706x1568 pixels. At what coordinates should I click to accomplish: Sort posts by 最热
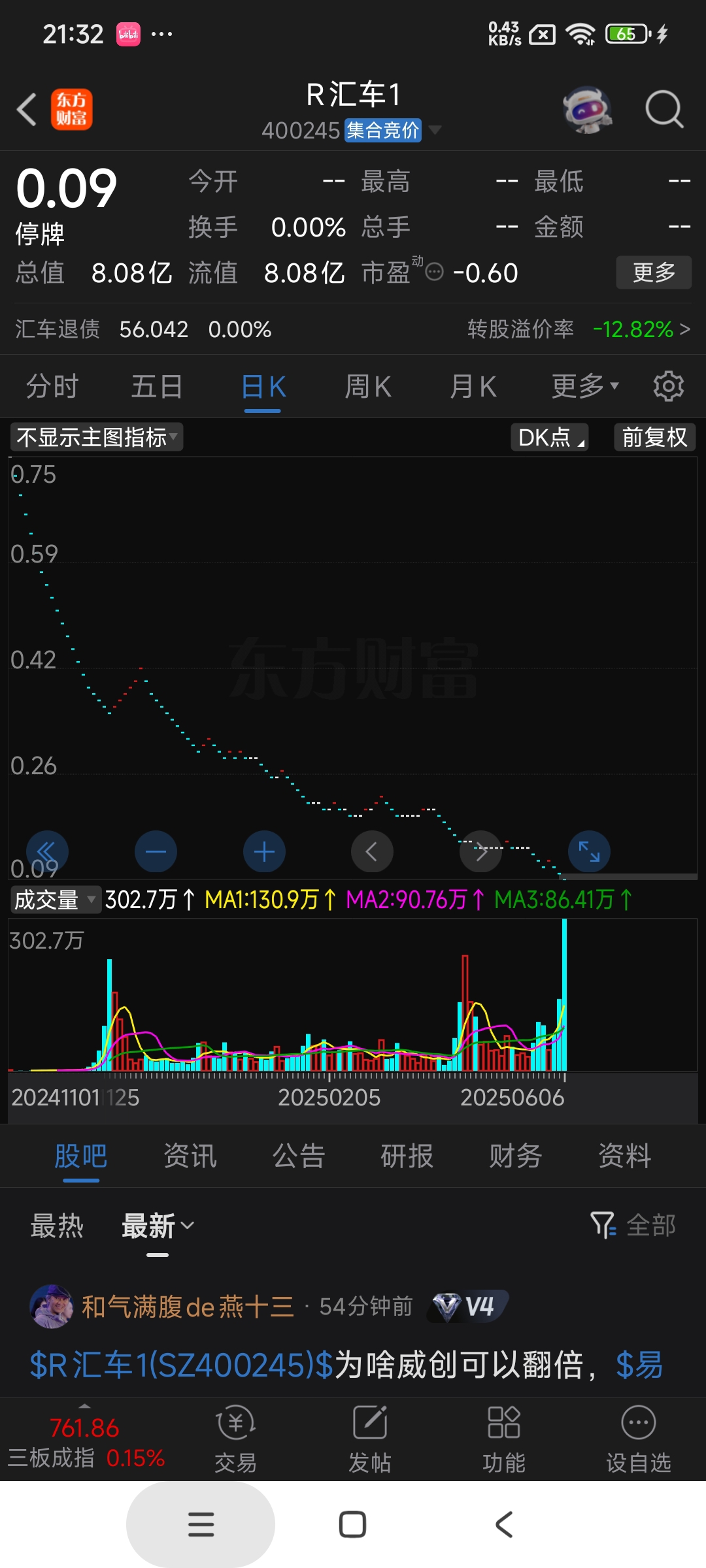click(58, 1226)
